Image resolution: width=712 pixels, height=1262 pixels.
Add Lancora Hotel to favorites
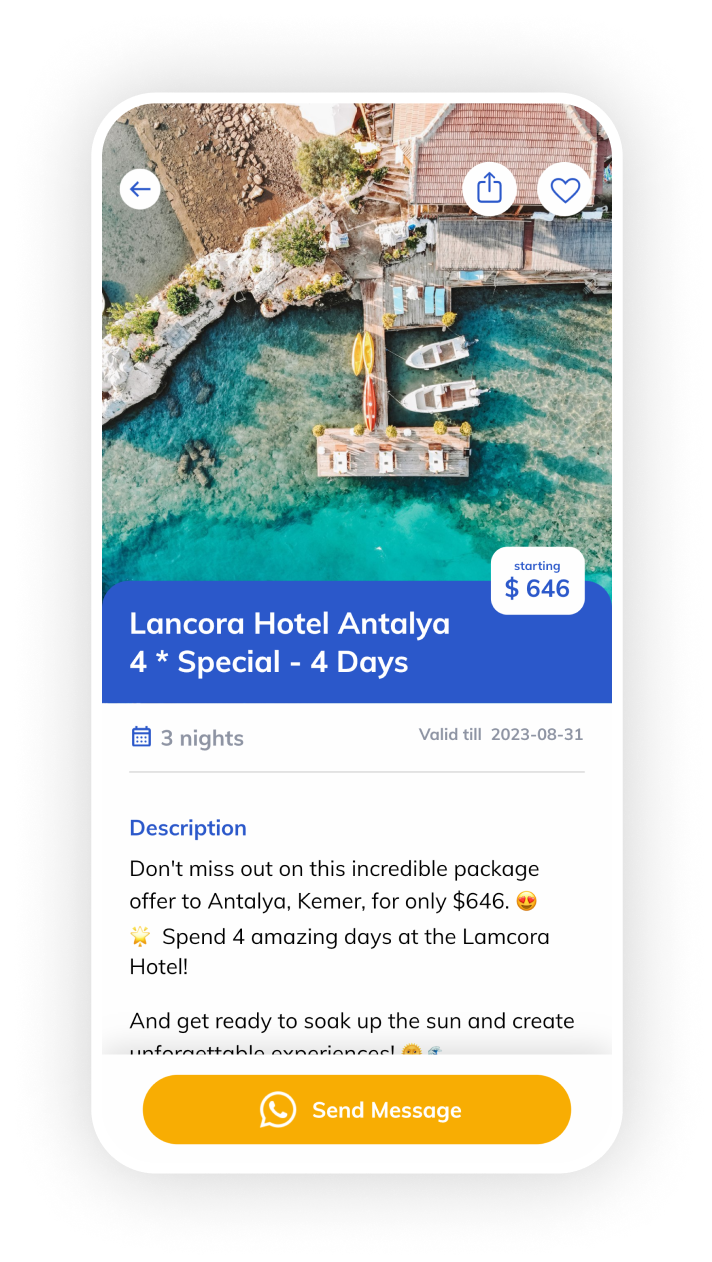[565, 189]
